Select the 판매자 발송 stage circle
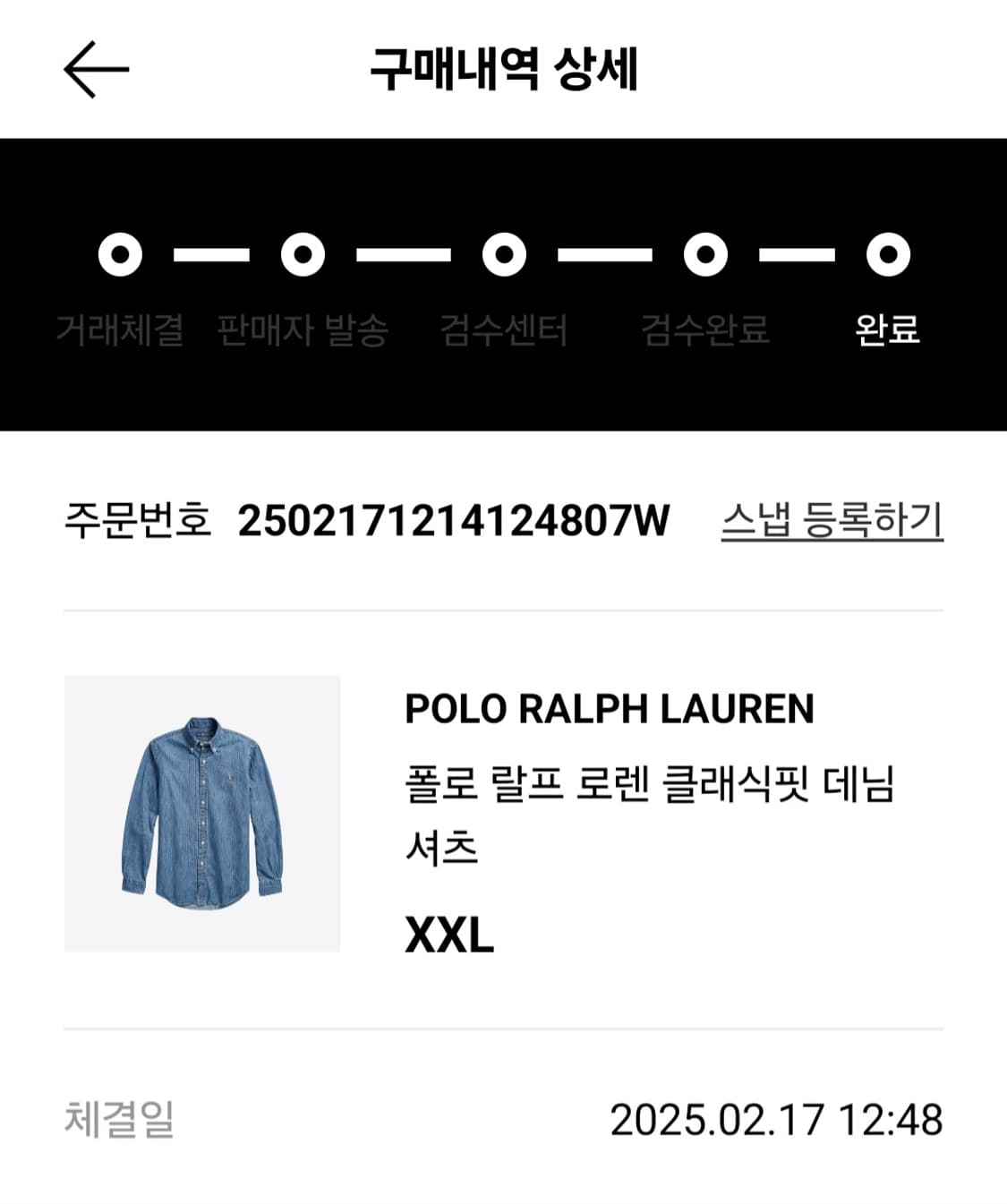The width and height of the screenshot is (1007, 1204). 303,257
